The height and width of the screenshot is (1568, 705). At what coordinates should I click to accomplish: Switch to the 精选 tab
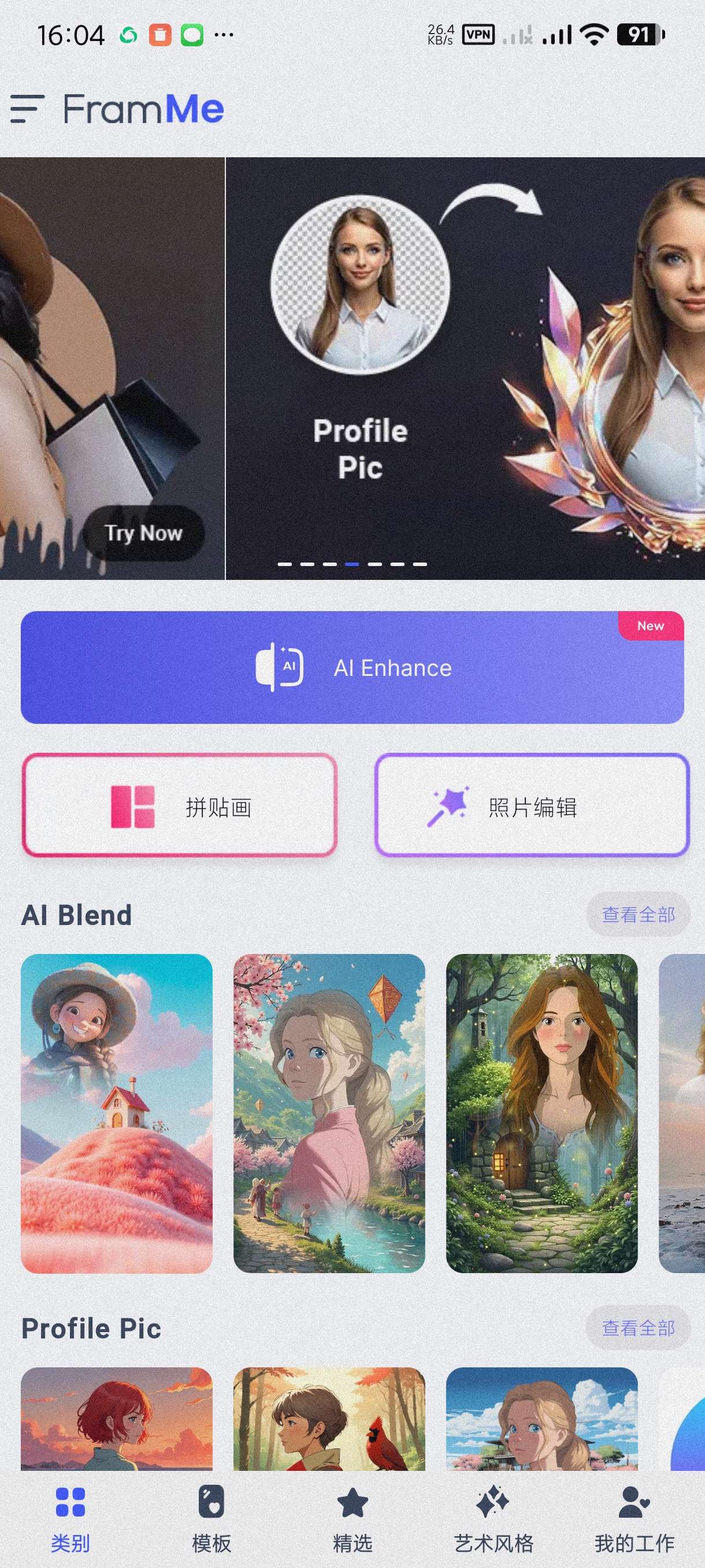pos(352,1518)
